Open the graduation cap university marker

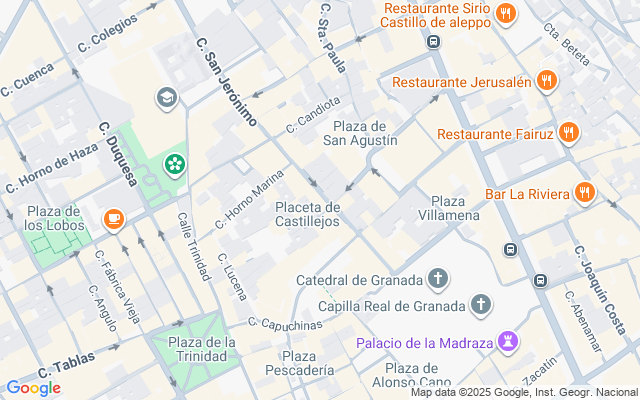[167, 98]
